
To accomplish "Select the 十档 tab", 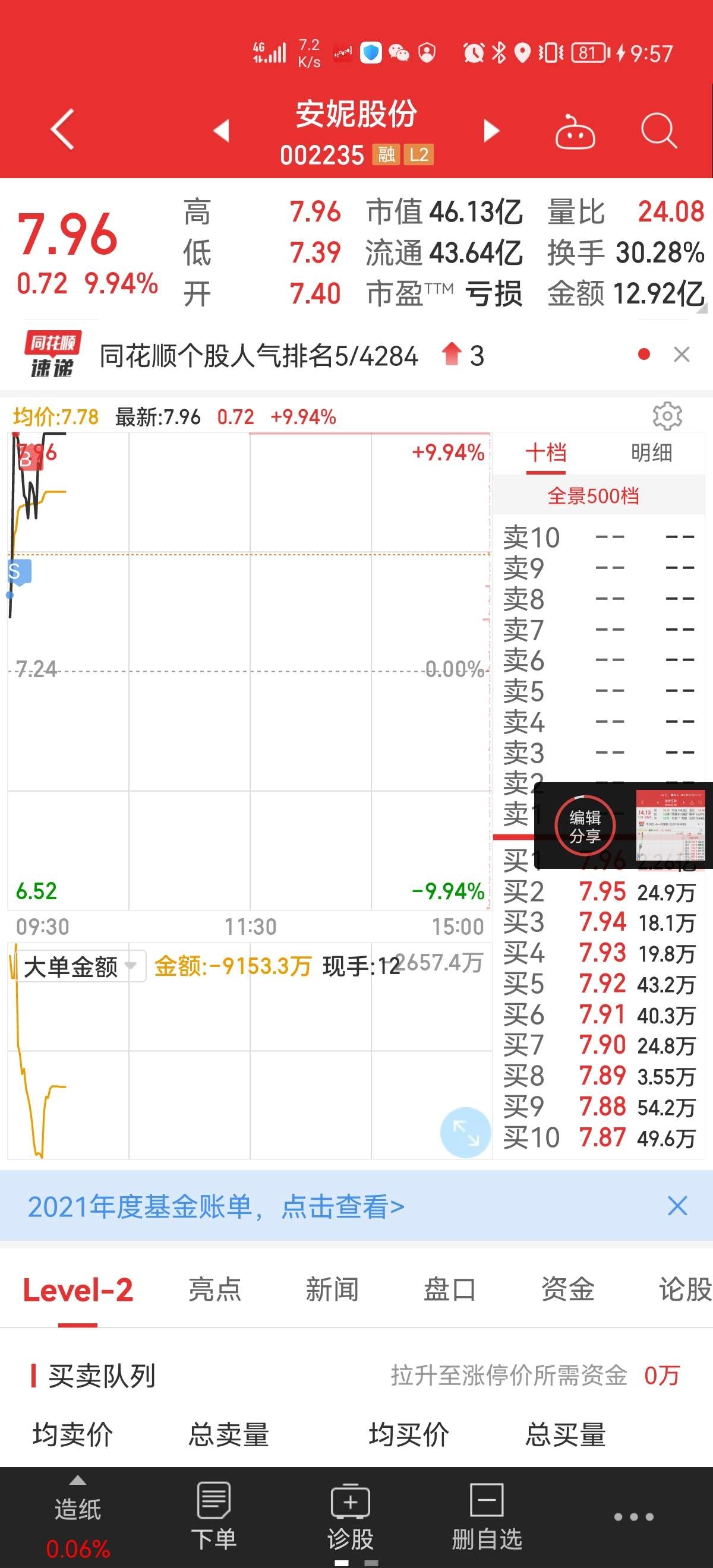I will pos(545,453).
